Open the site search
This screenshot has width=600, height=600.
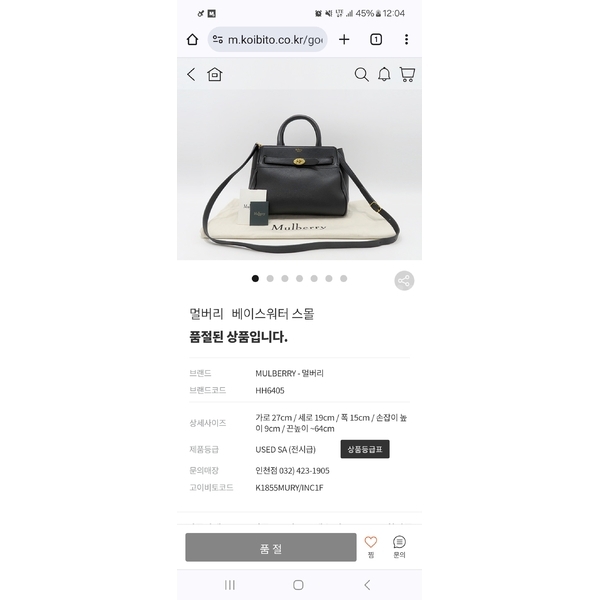pos(362,74)
